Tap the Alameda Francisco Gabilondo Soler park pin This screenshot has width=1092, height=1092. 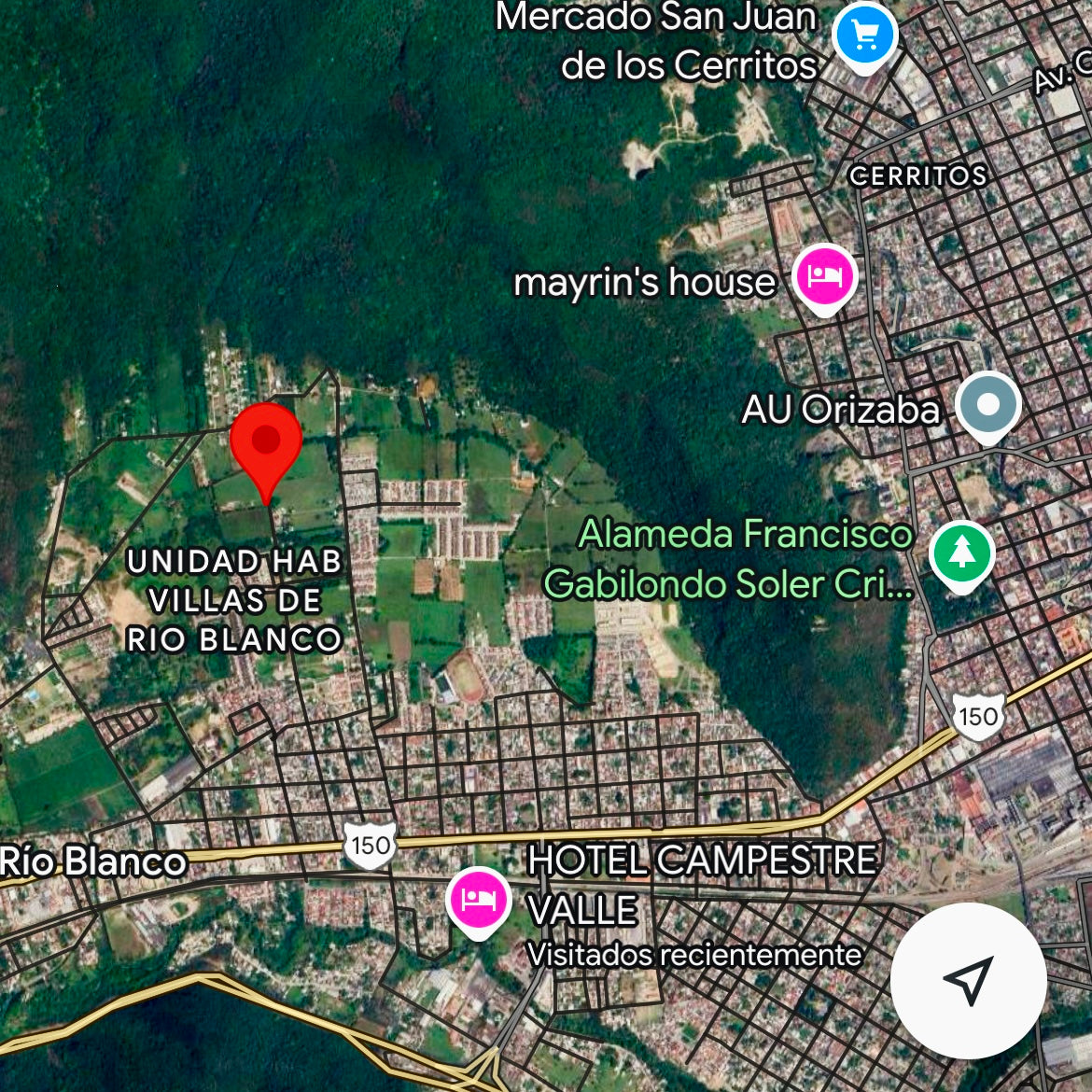tap(961, 554)
